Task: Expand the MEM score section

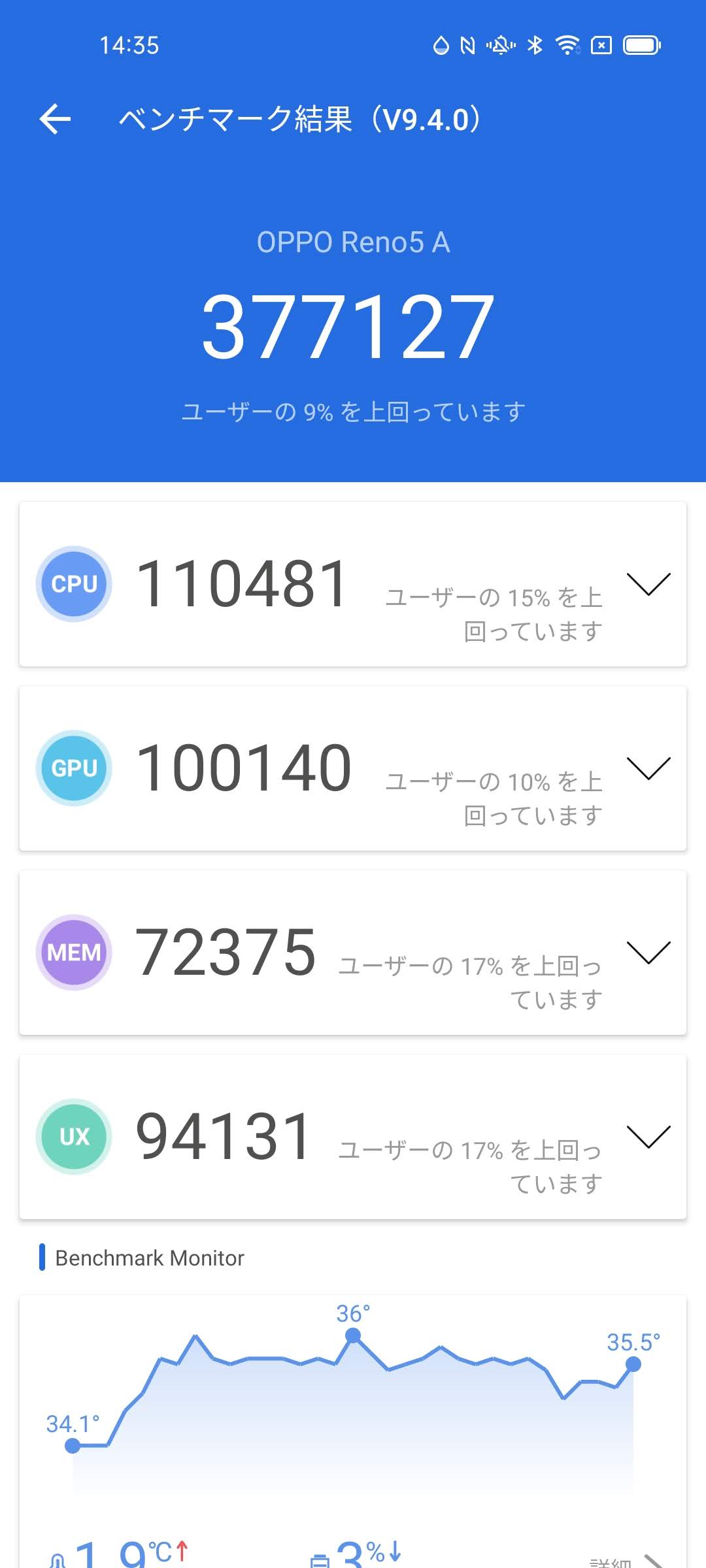Action: click(x=648, y=952)
